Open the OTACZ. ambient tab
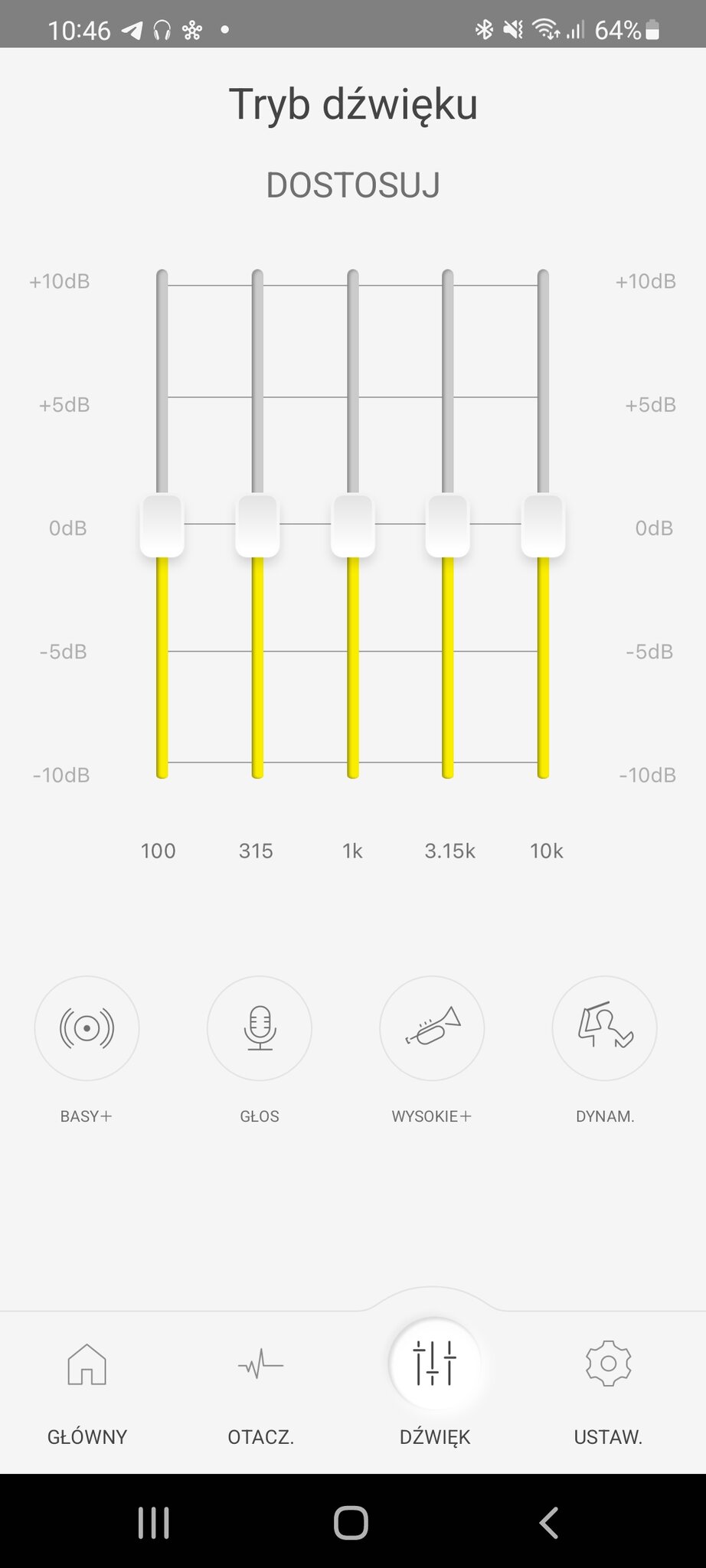Viewport: 706px width, 1568px height. pos(260,1393)
